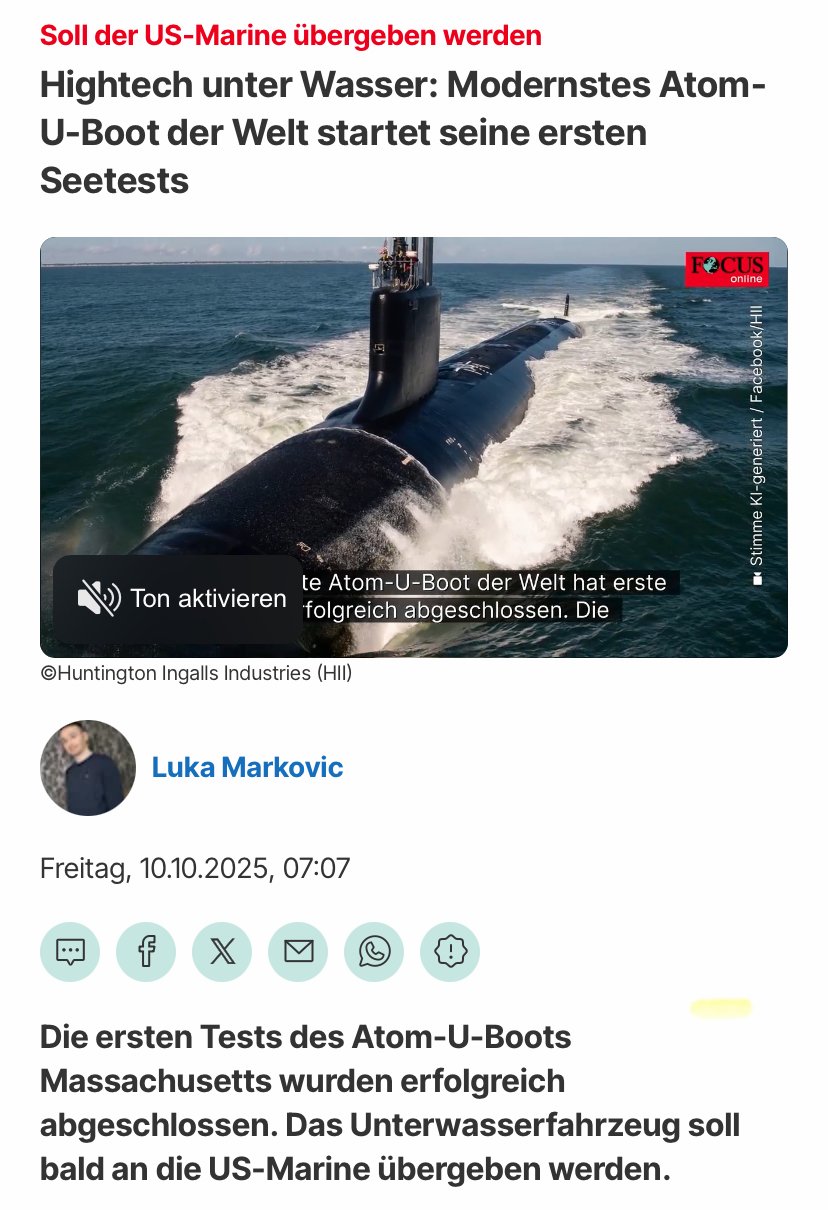Report an error with the alert icon
This screenshot has height=1210, width=828.
pyautogui.click(x=450, y=951)
